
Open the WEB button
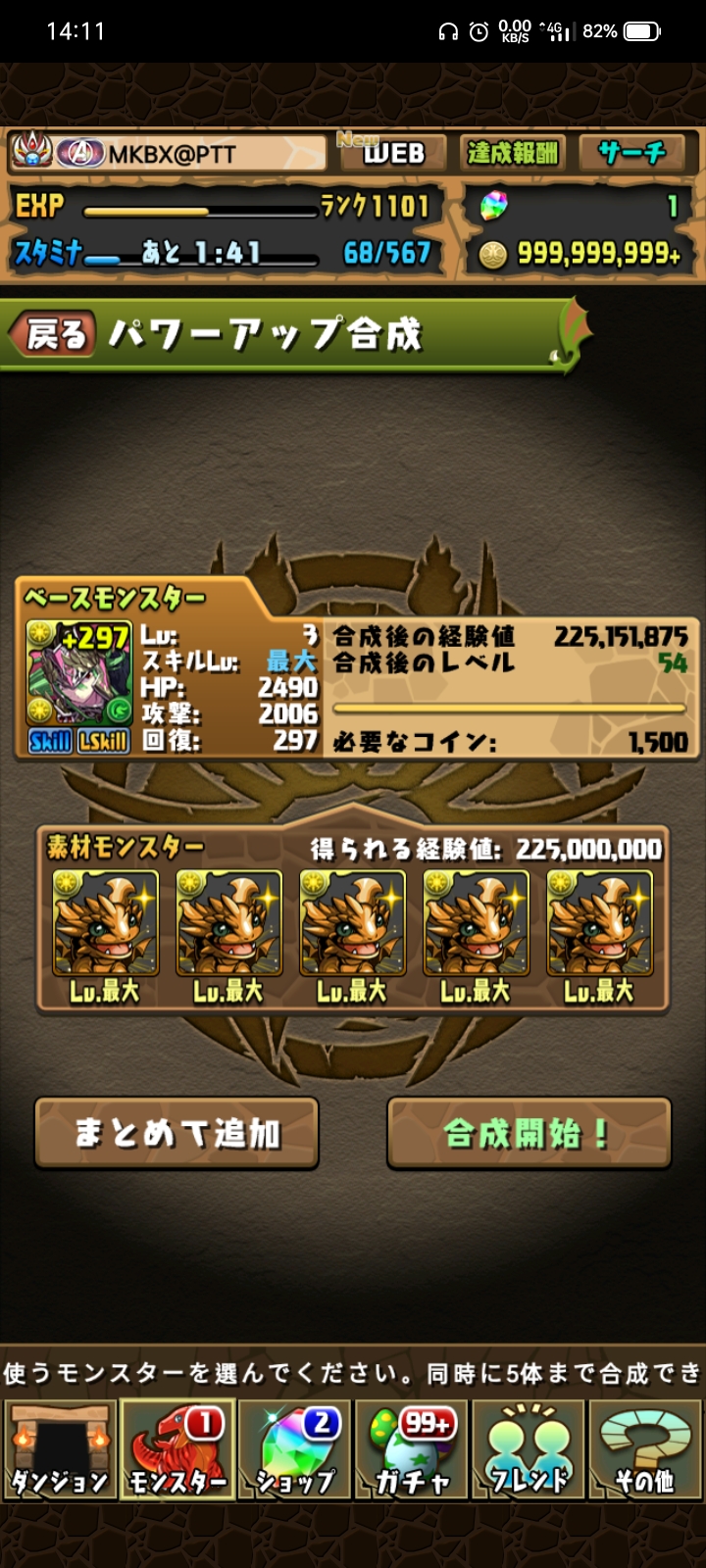coord(391,153)
